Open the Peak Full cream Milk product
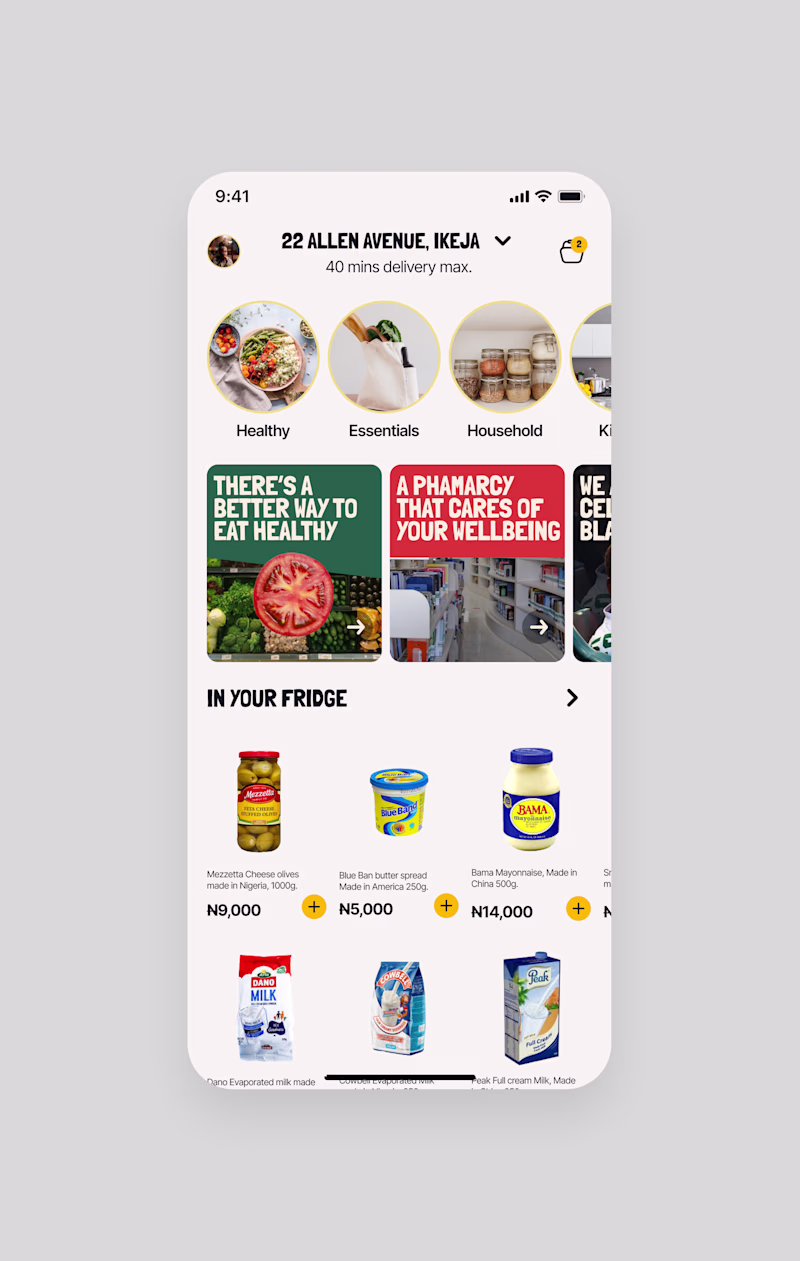 [531, 1008]
